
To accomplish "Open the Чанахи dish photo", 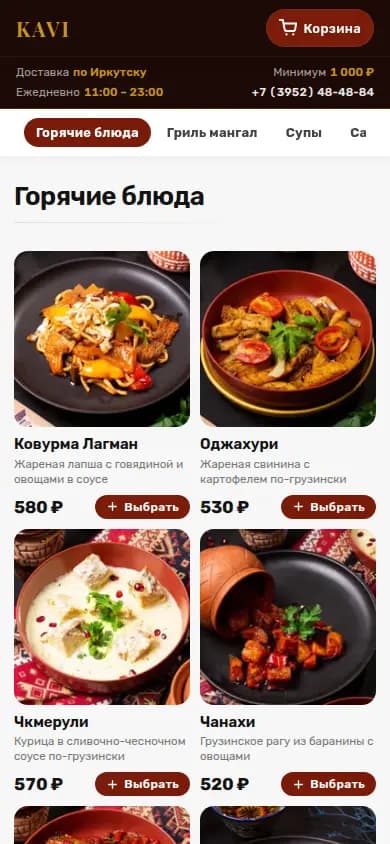I will [288, 617].
